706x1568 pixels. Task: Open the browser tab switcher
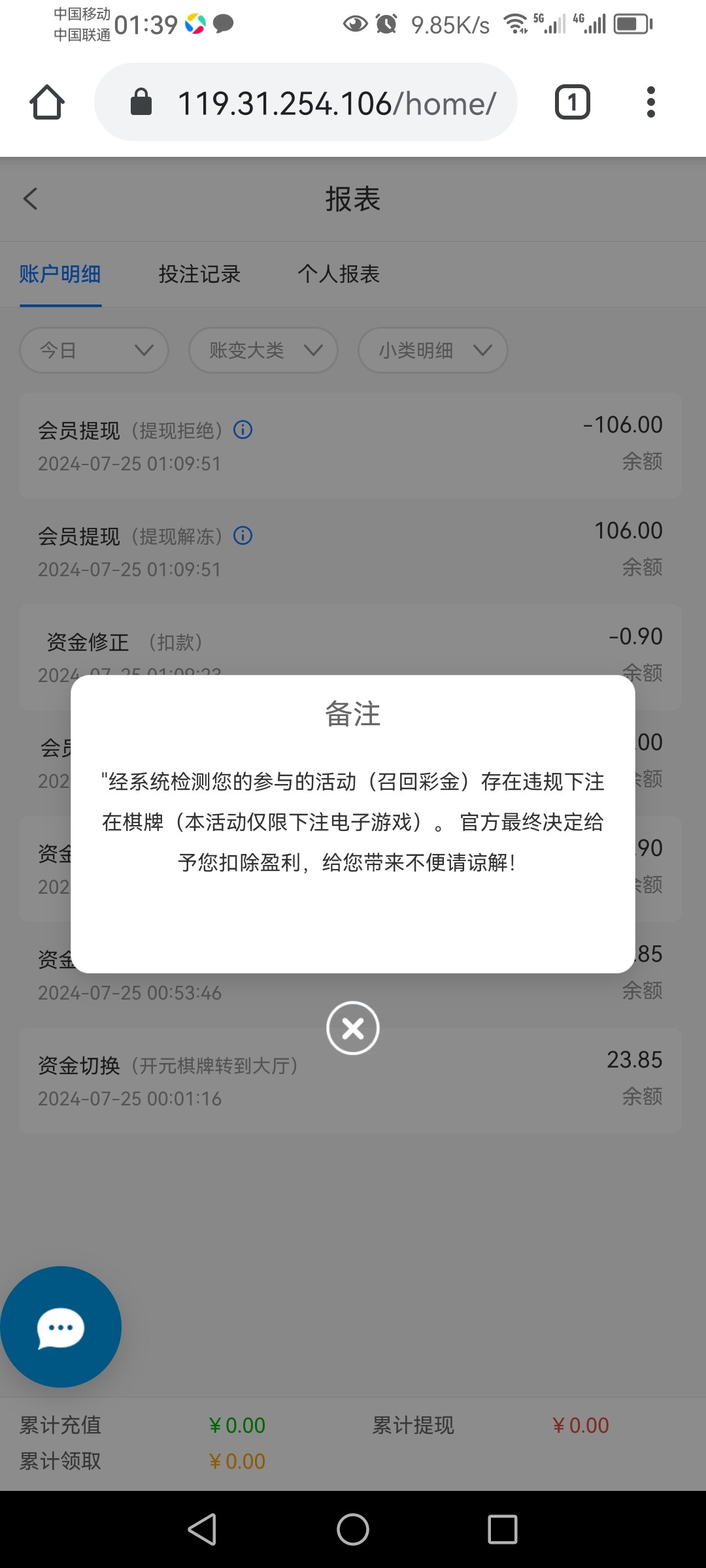pos(573,103)
